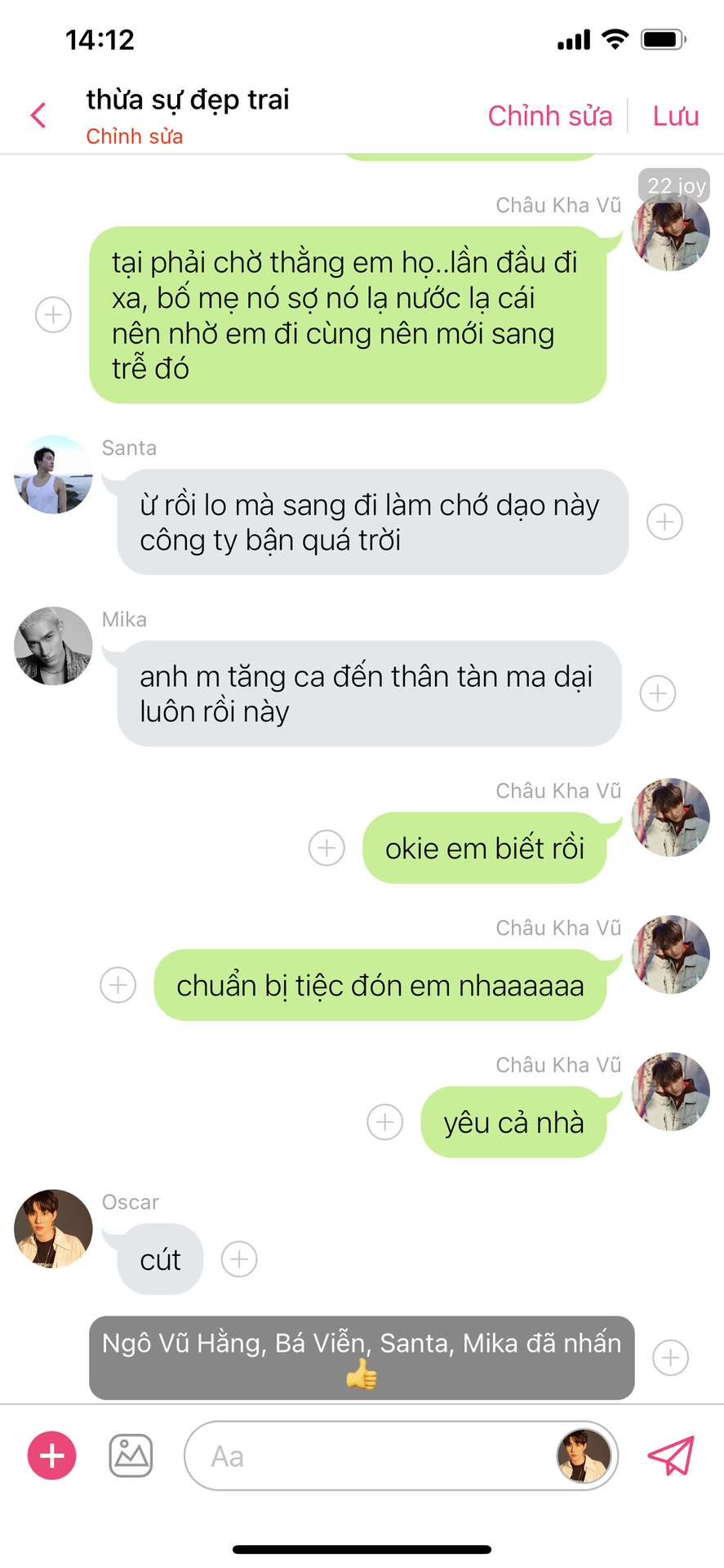Open Oscar's profile avatar
Screen dimensions: 724x1568
(53, 1228)
